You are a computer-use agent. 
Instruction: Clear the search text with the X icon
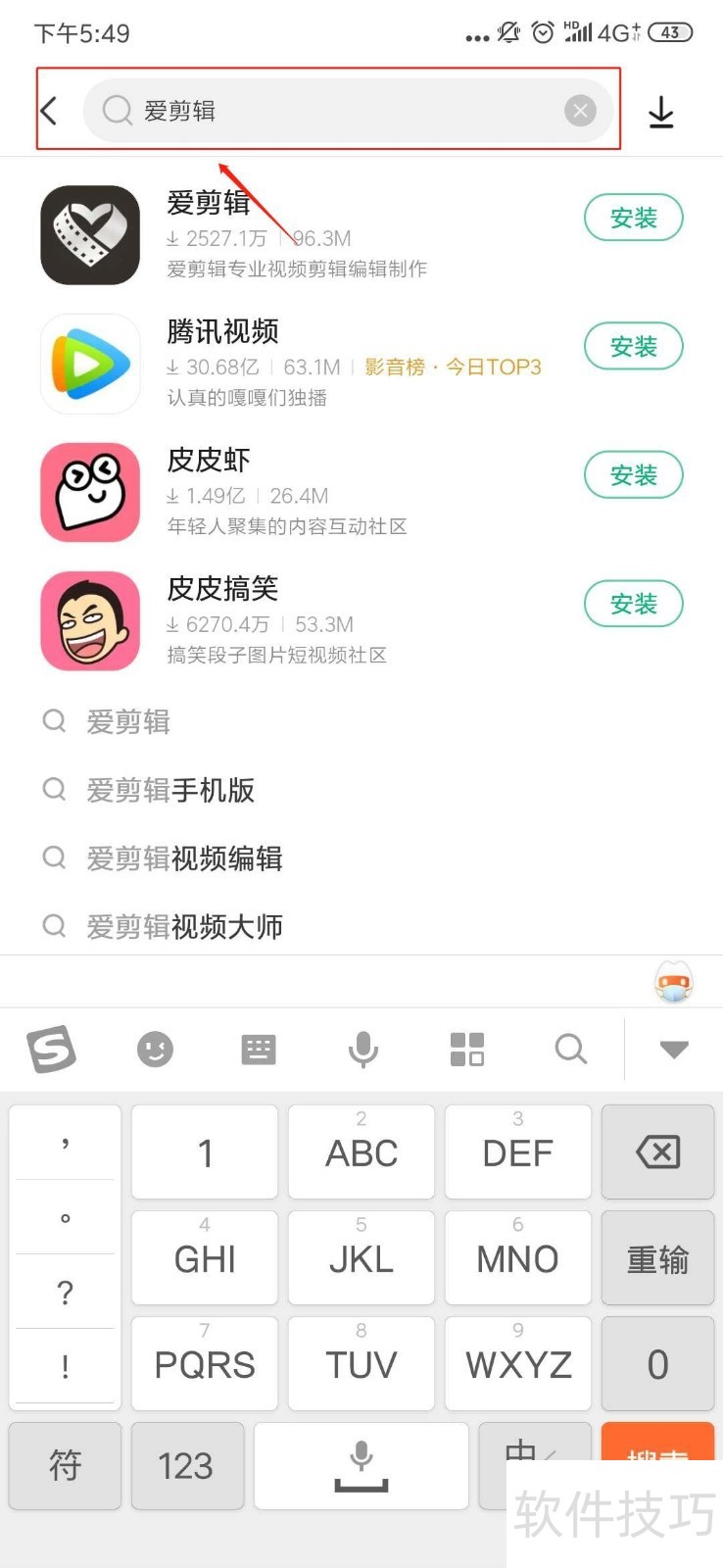580,111
